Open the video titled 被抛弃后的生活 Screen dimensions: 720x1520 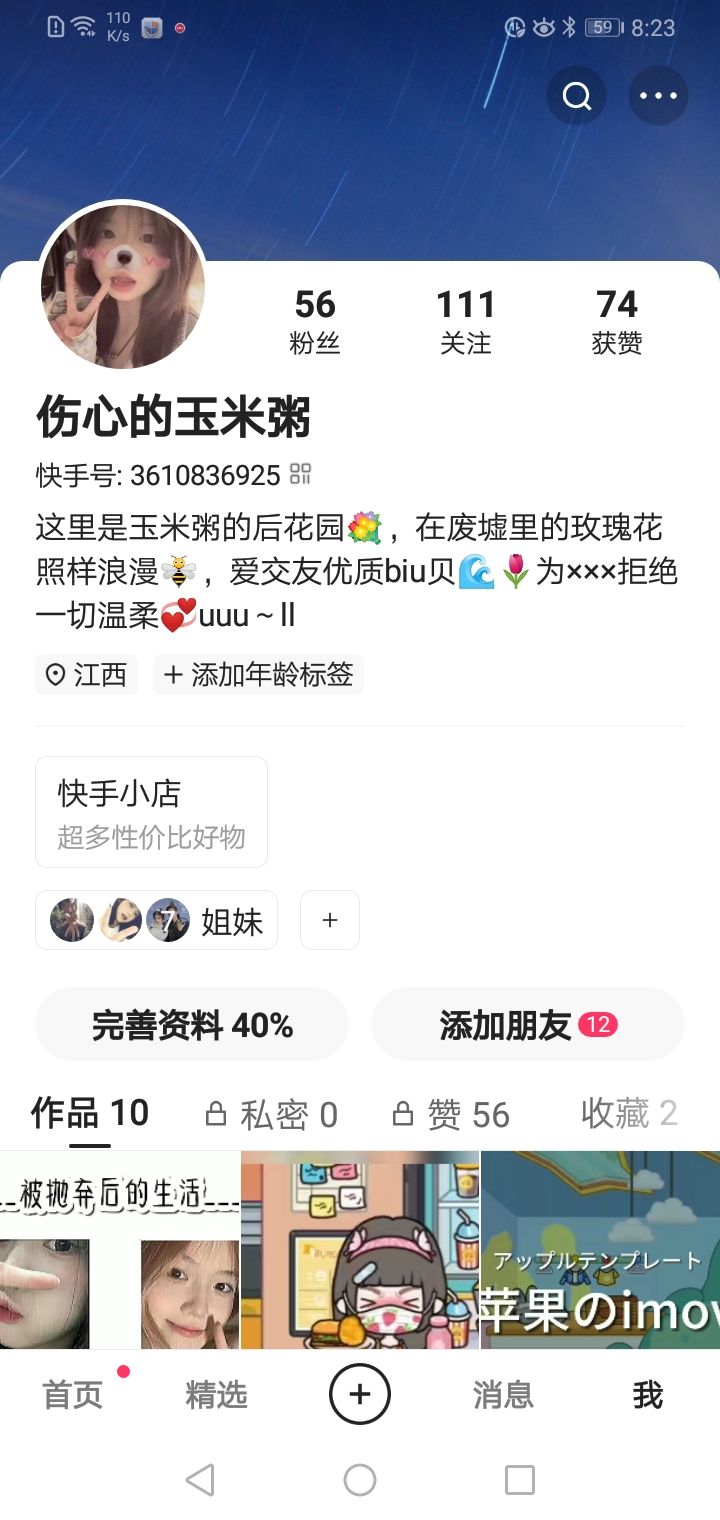click(120, 1250)
